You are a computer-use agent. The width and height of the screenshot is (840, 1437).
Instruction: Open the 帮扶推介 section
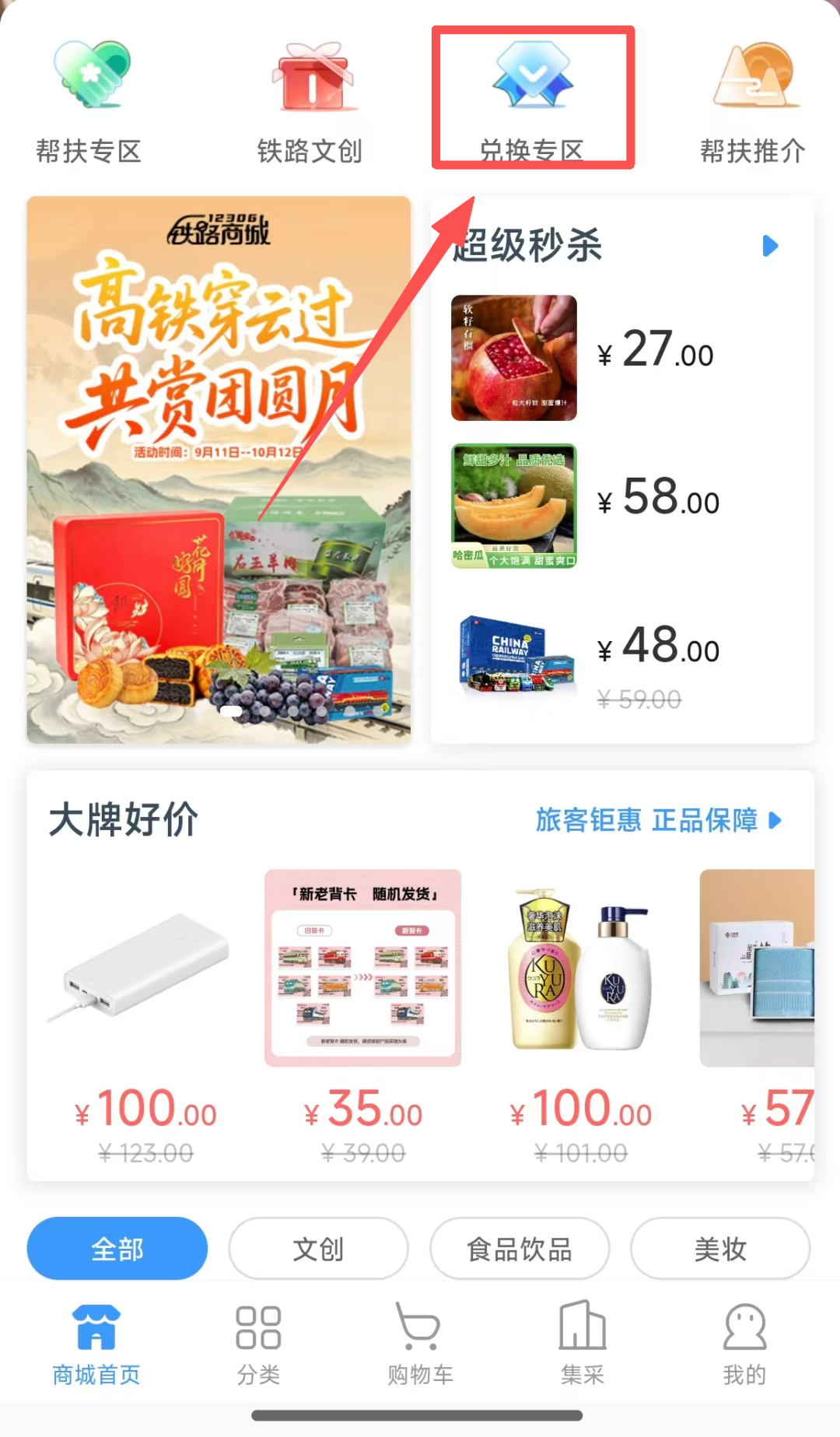tap(753, 102)
